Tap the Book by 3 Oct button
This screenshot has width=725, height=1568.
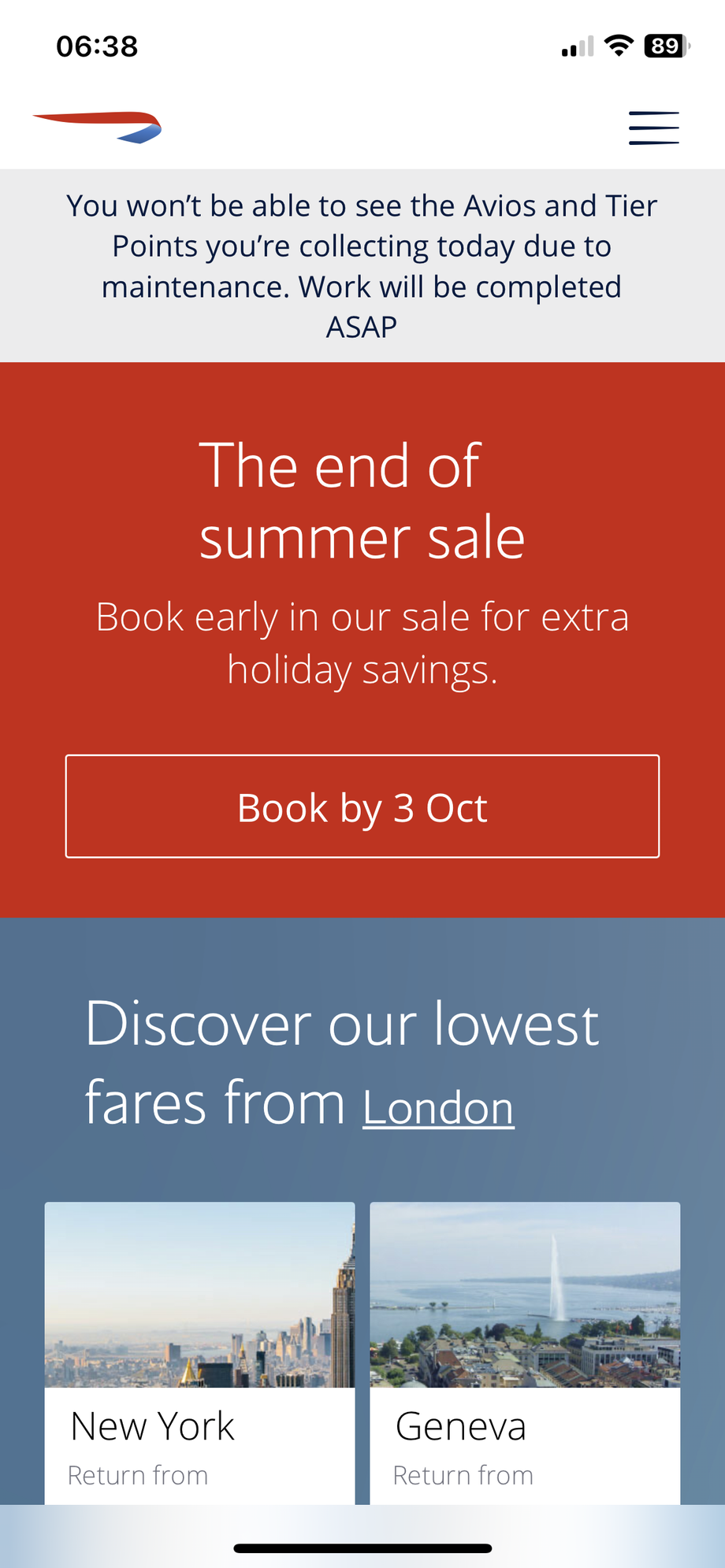pyautogui.click(x=362, y=806)
